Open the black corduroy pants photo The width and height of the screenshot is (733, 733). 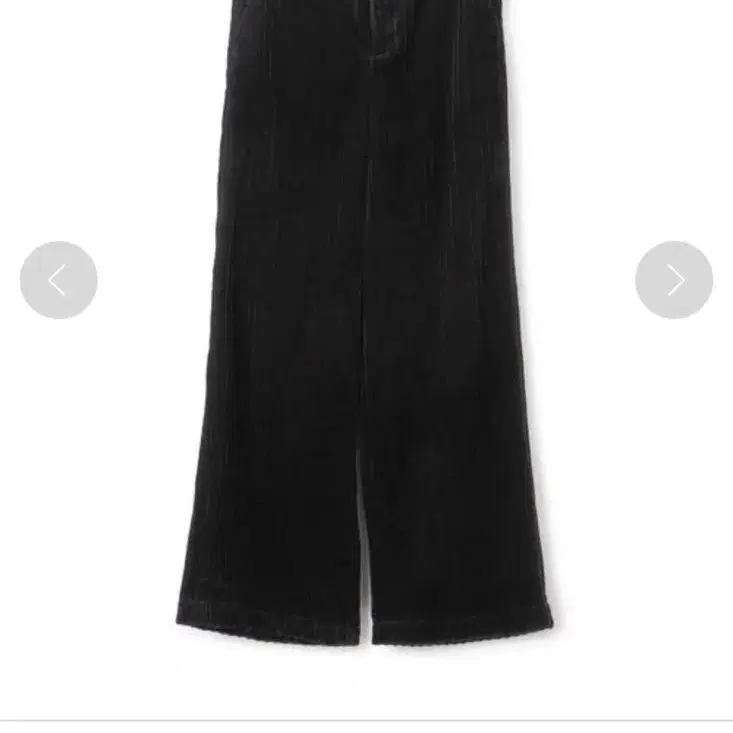point(366,330)
